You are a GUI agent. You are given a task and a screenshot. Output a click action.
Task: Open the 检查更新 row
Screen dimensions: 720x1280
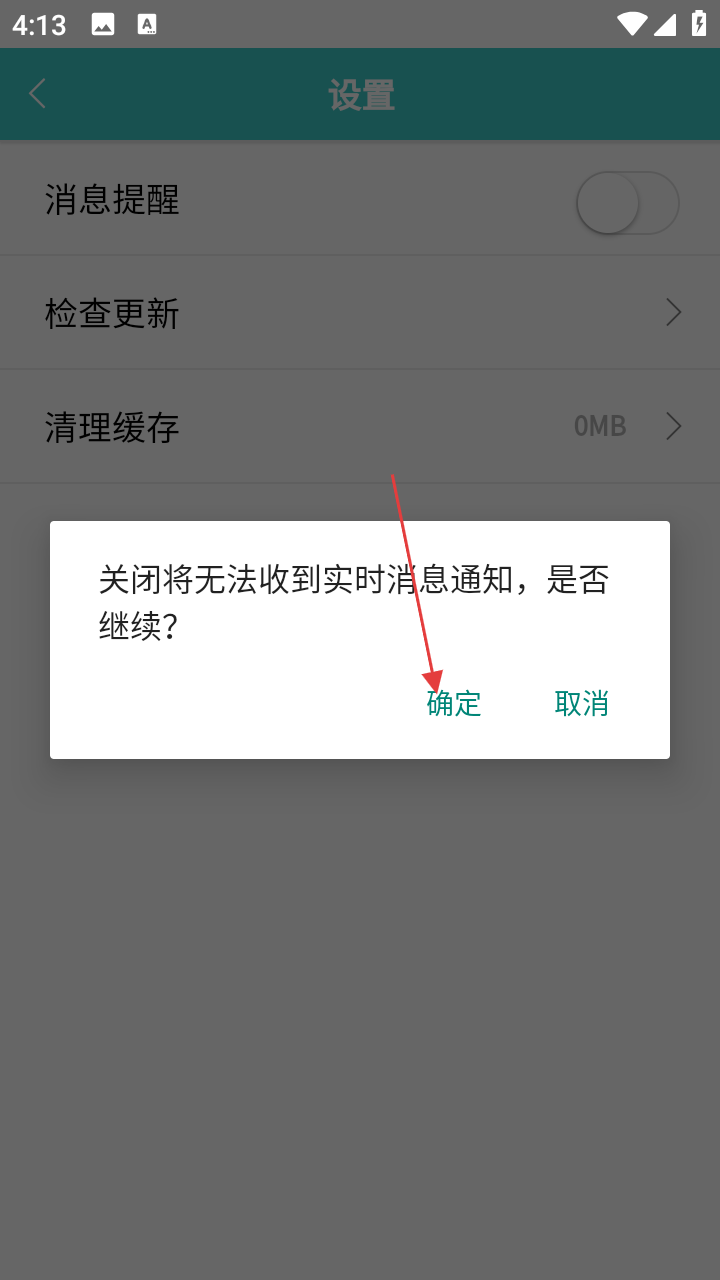click(x=360, y=314)
